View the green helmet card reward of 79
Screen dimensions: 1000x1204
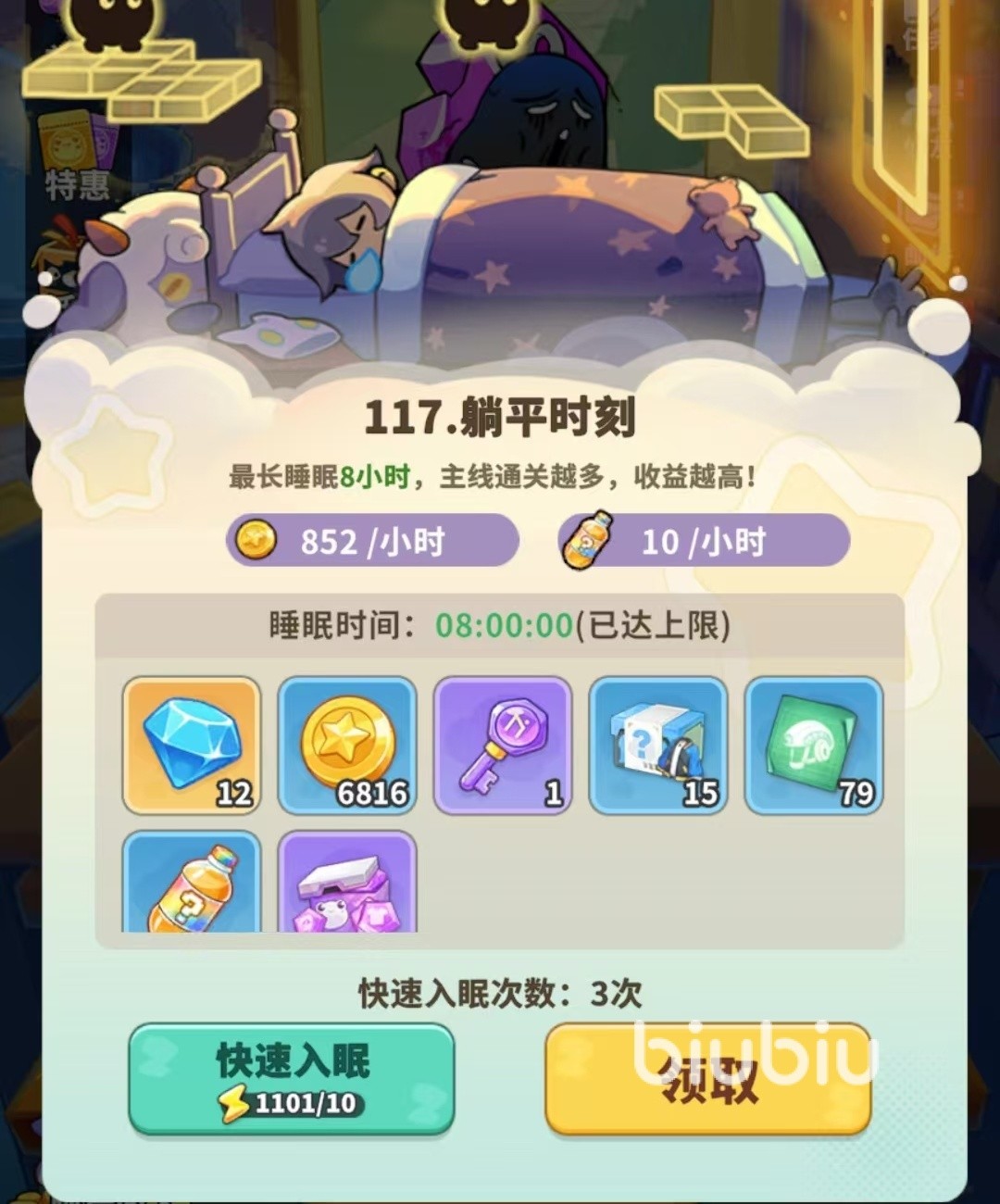click(814, 746)
